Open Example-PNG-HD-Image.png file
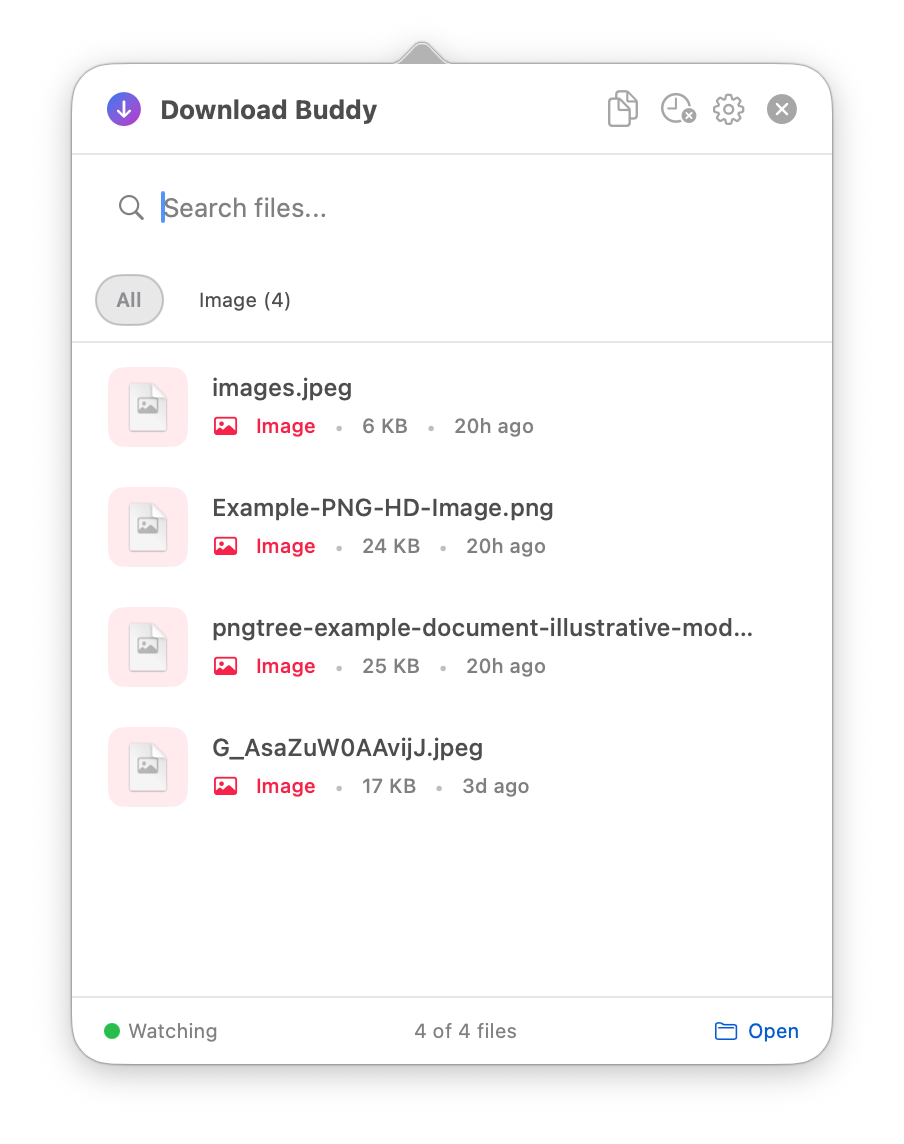The image size is (904, 1144). coord(383,508)
